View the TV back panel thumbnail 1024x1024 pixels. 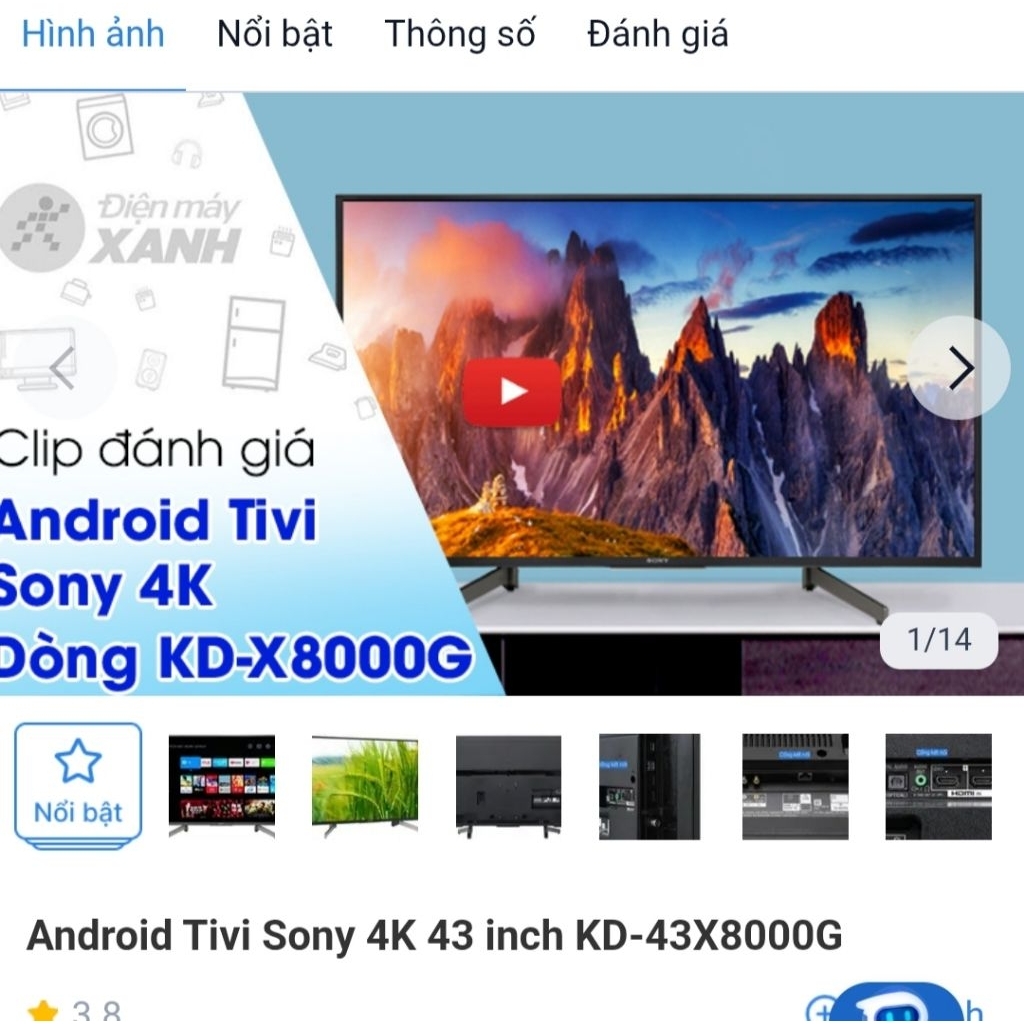[508, 786]
